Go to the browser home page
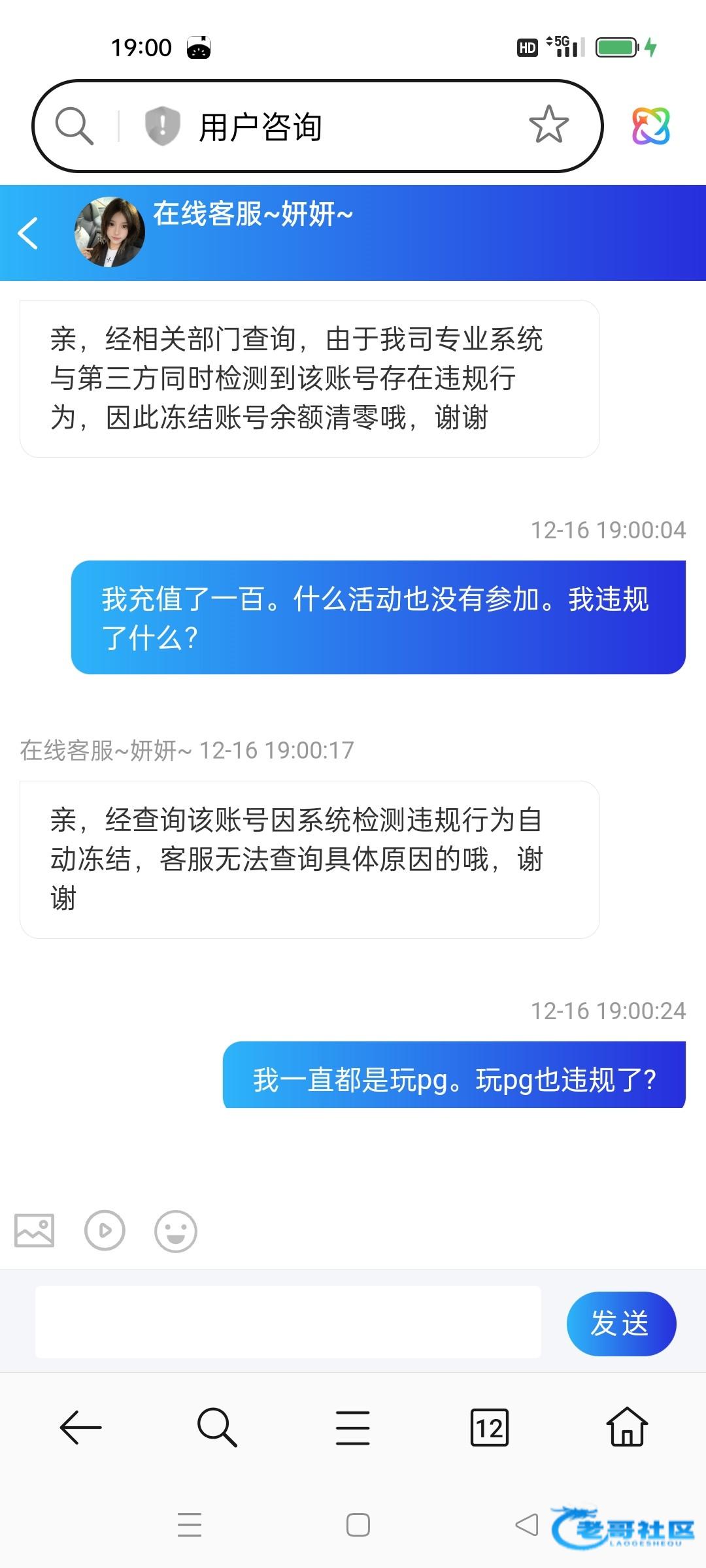This screenshot has width=706, height=1568. 627,1428
